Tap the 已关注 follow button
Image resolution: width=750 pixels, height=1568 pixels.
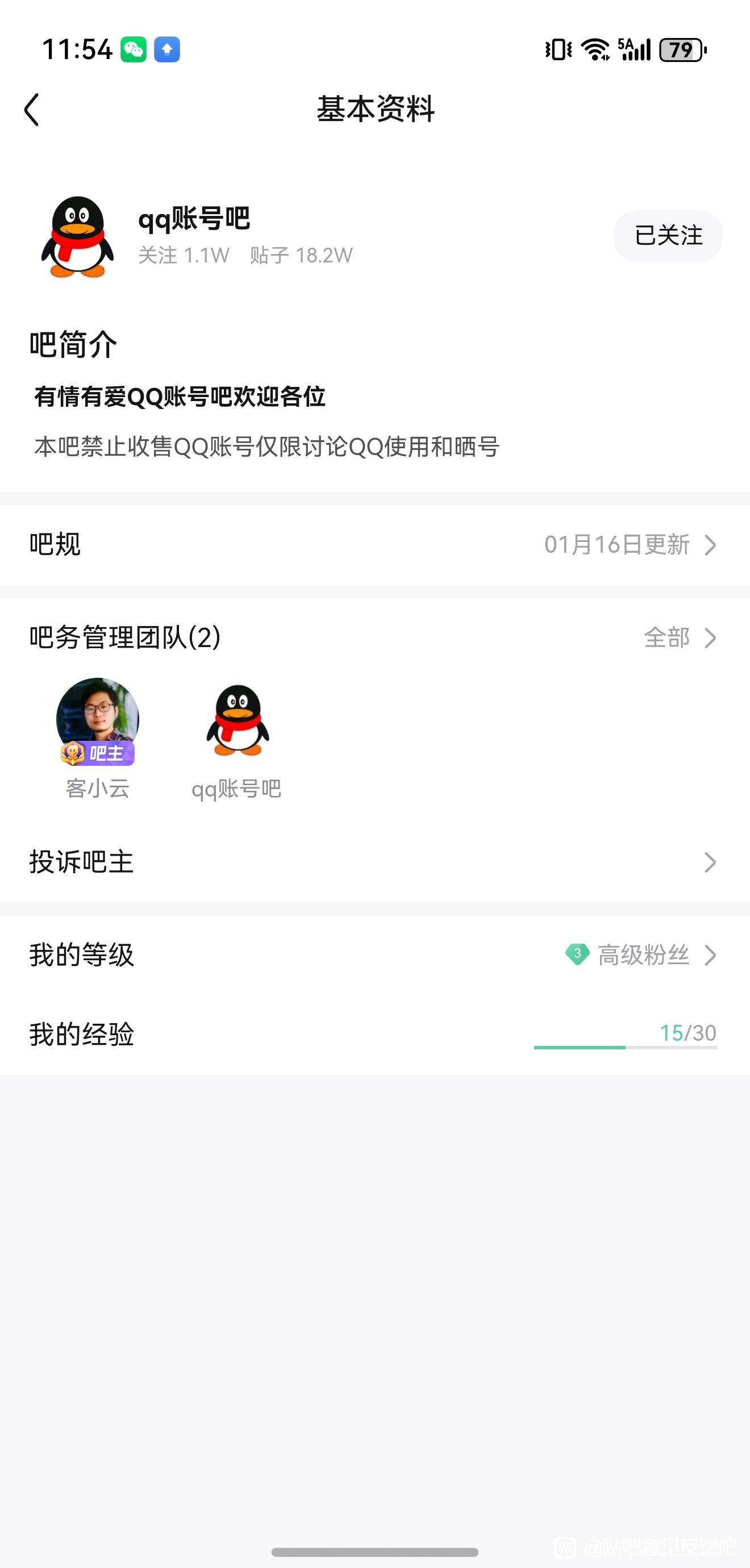668,236
